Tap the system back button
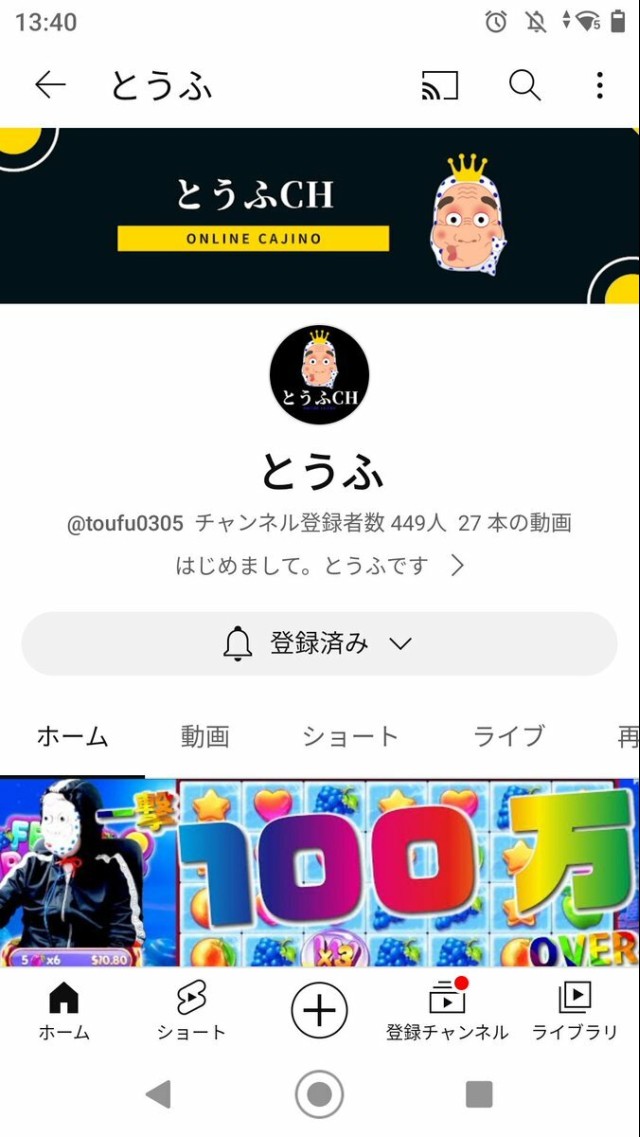The image size is (640, 1137). [x=158, y=1095]
